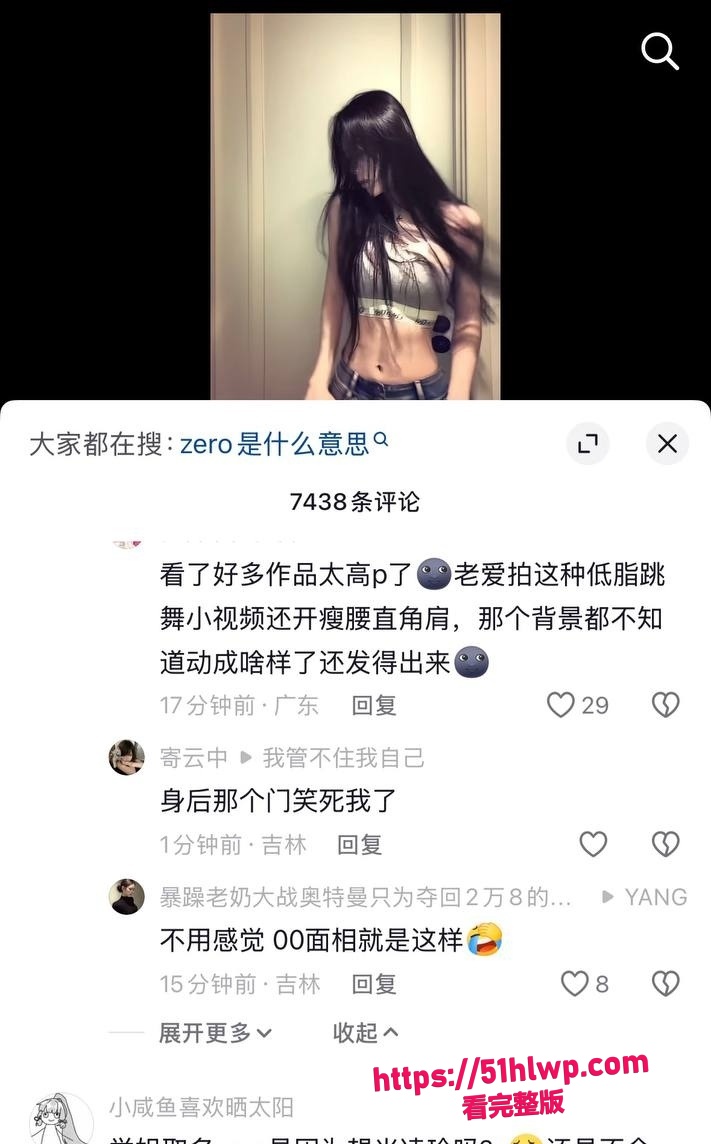Open the suggested search 'zero是什么意思'
Viewport: 711px width, 1144px height.
(x=284, y=443)
